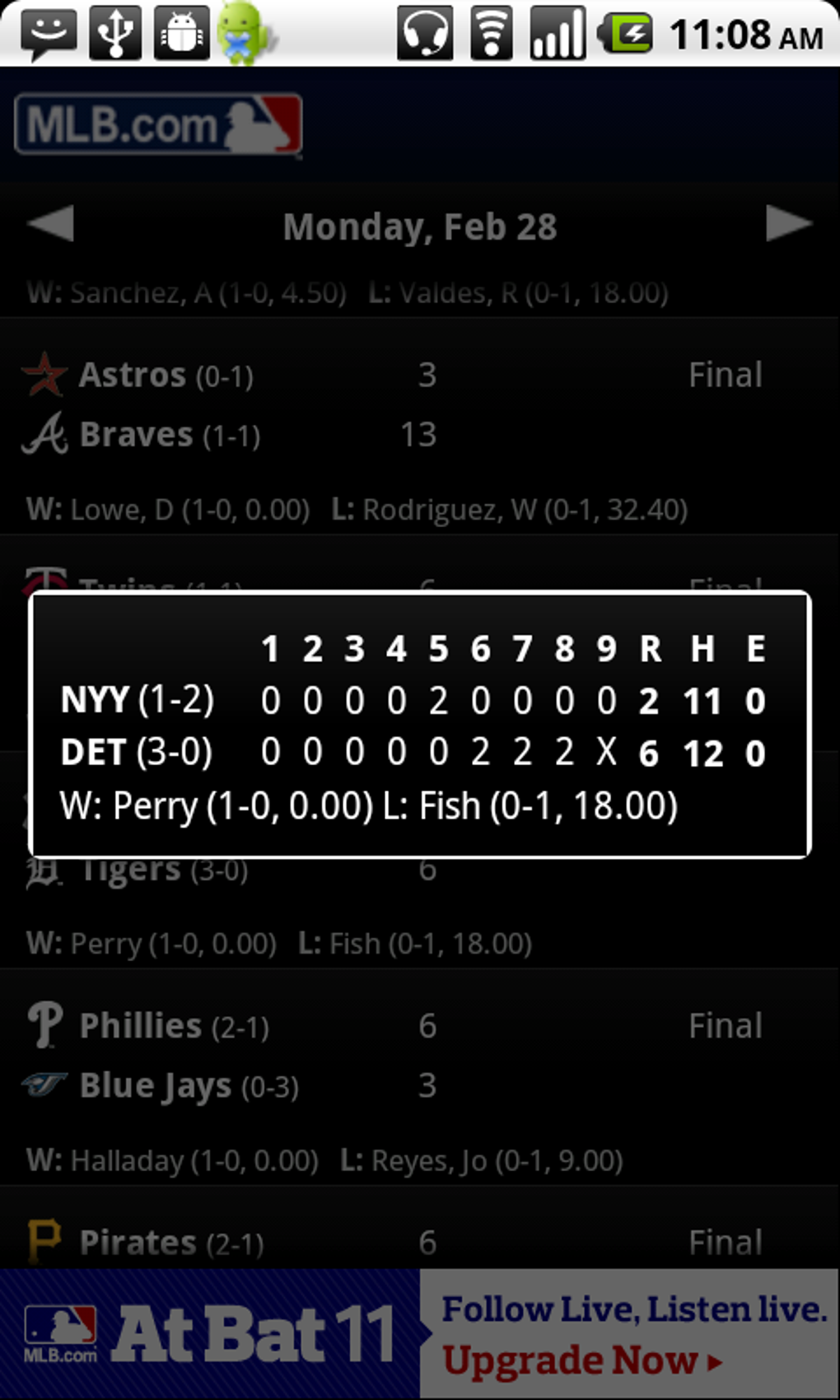Open the messaging notification in status bar
Image resolution: width=840 pixels, height=1400 pixels.
(x=48, y=34)
